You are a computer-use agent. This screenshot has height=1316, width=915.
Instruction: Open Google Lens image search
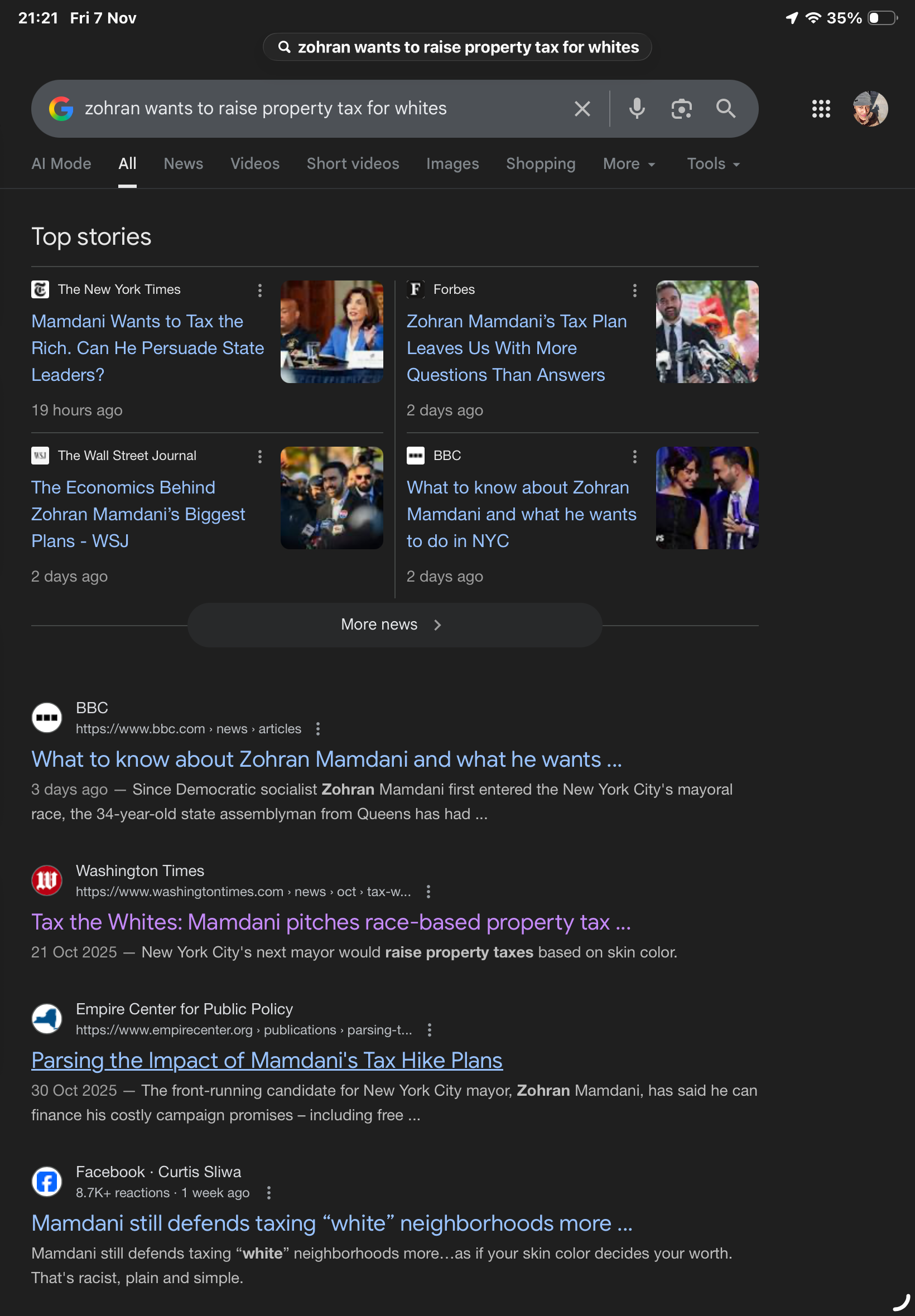(681, 109)
